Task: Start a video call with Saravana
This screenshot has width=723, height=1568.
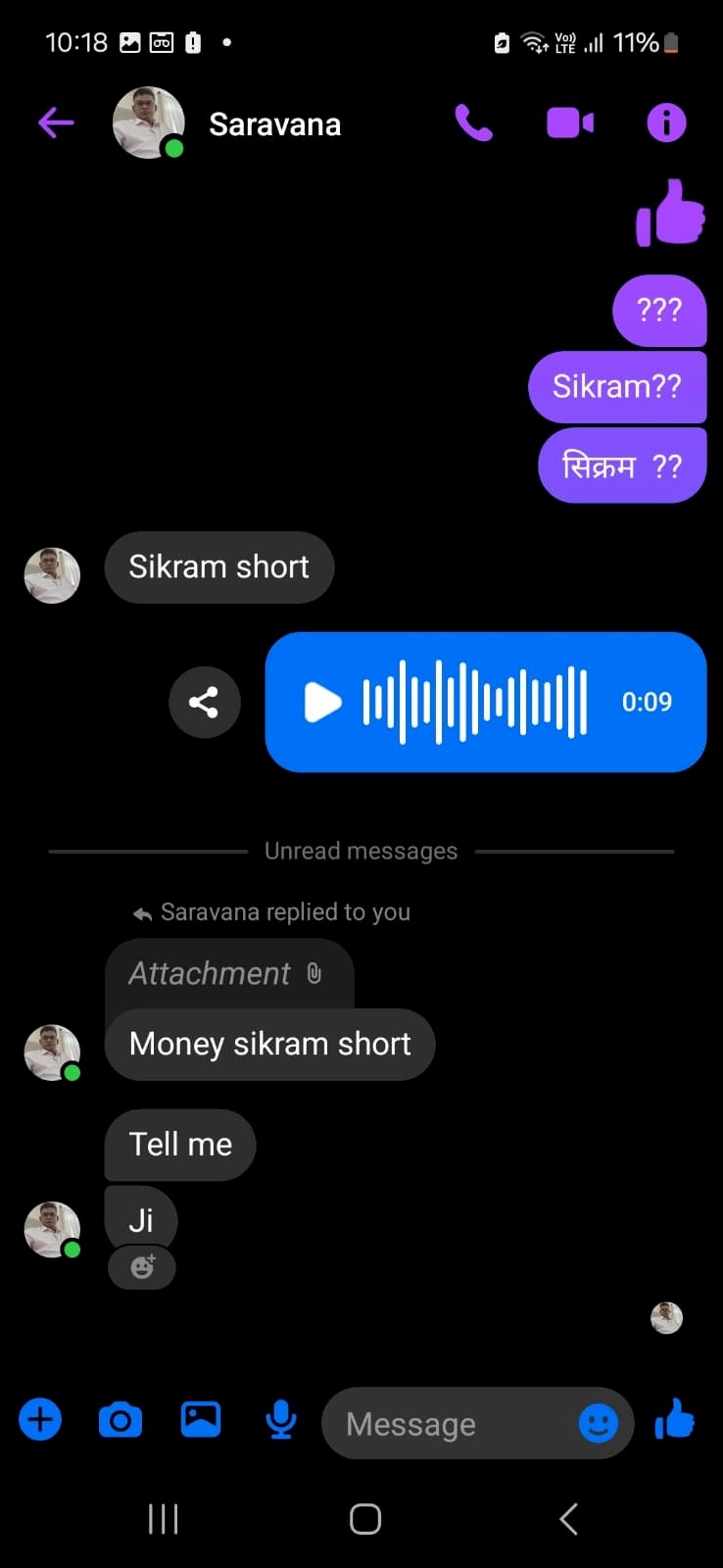Action: tap(569, 123)
